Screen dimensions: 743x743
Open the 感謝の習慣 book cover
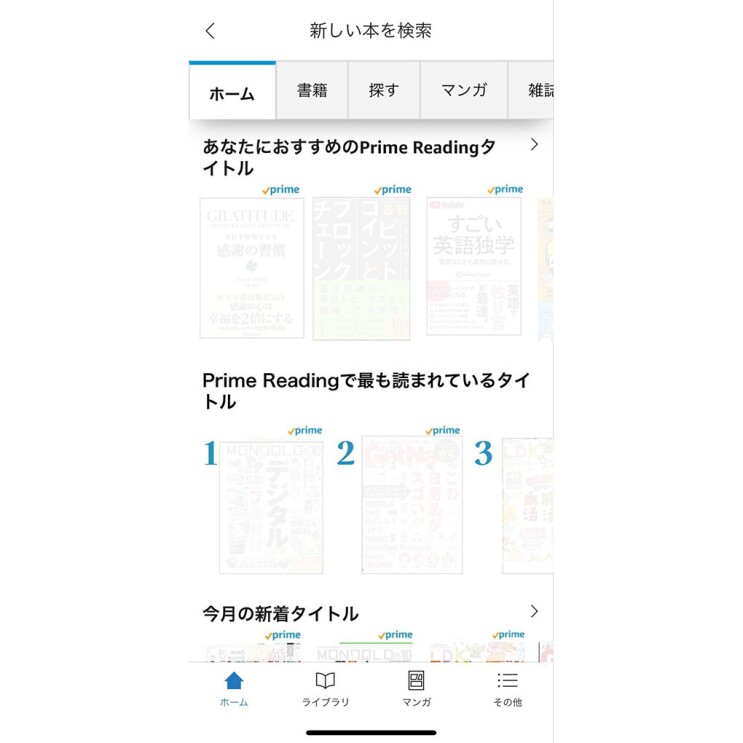pos(252,267)
